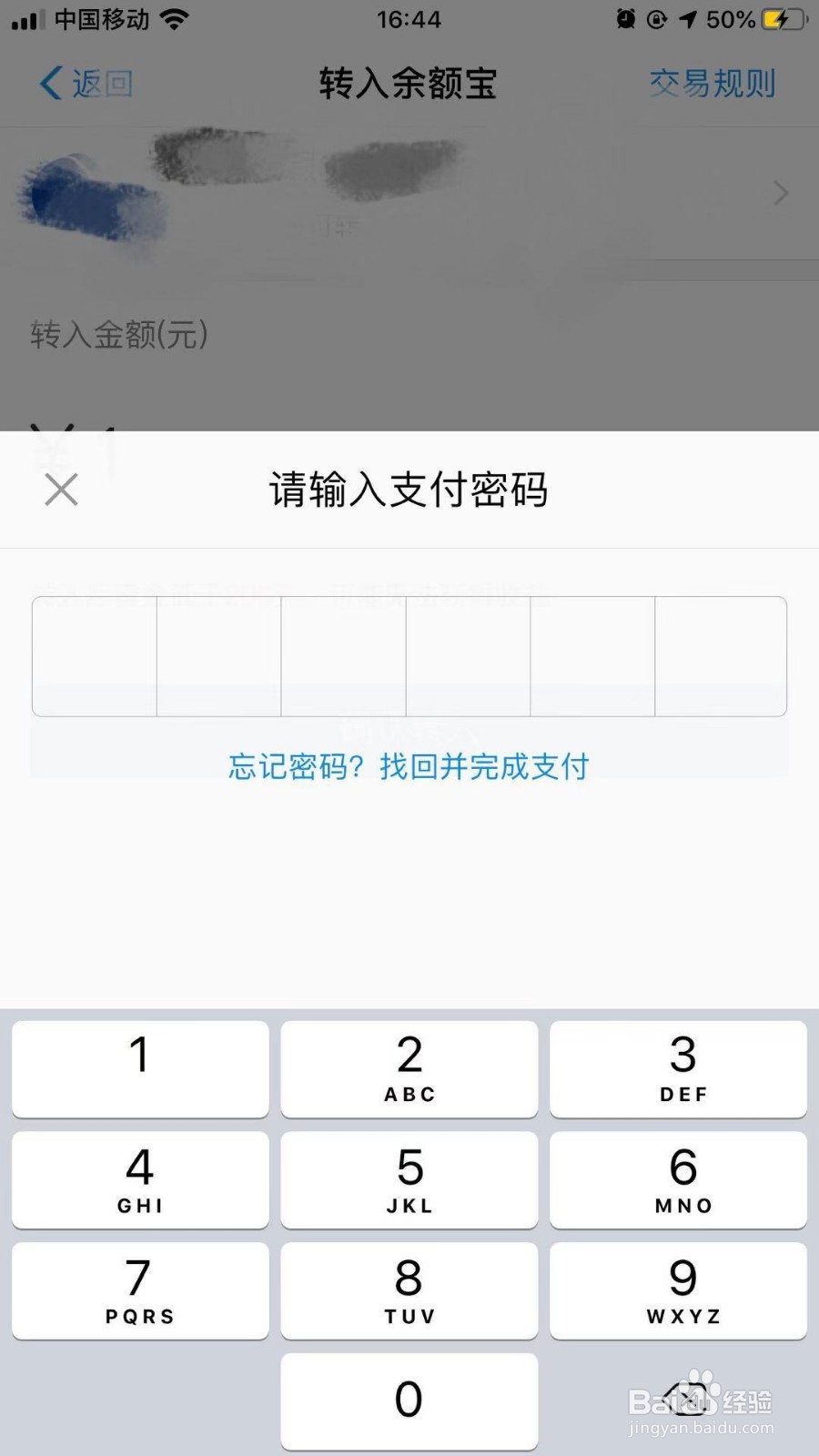Tap the number 6 MNO key
The image size is (819, 1456).
point(679,1180)
